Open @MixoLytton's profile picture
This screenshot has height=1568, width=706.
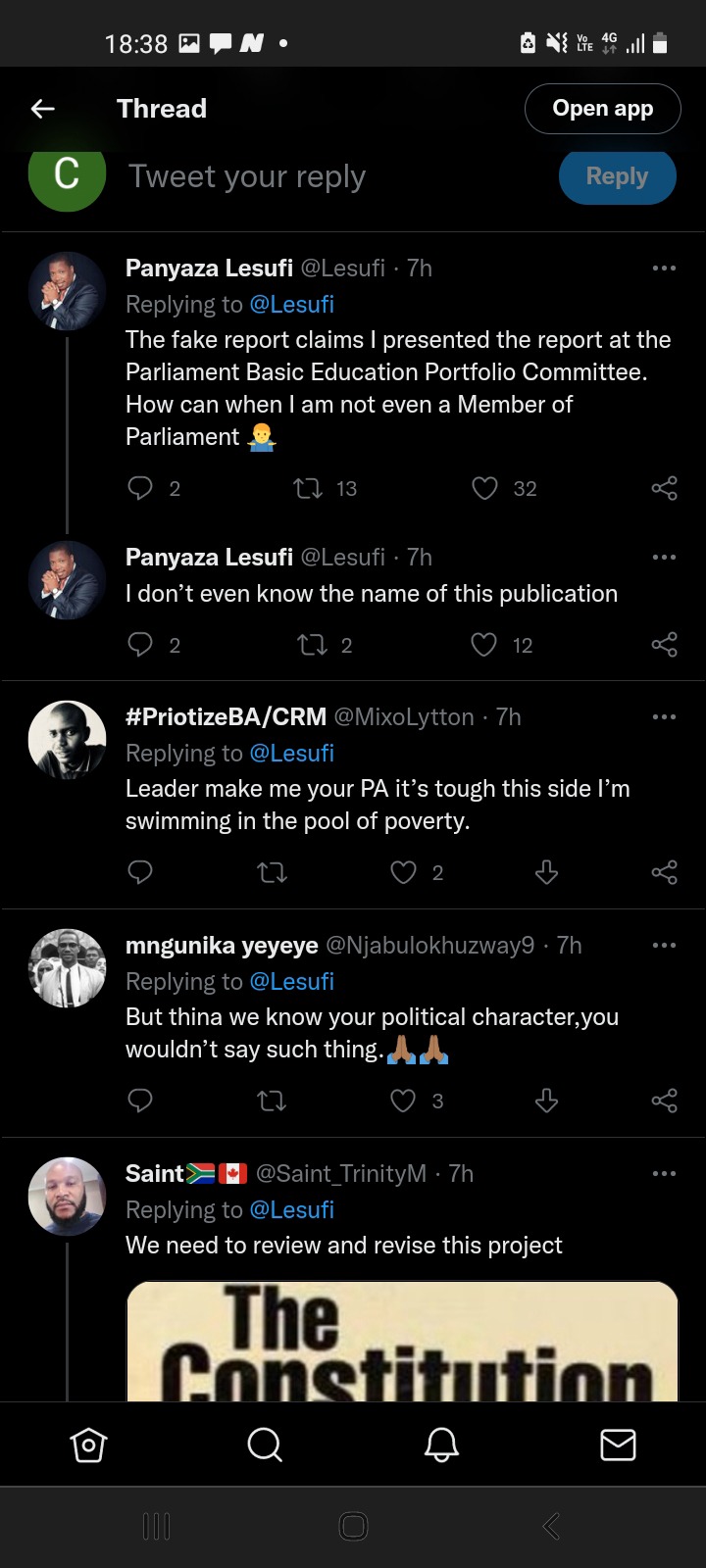coord(67,739)
